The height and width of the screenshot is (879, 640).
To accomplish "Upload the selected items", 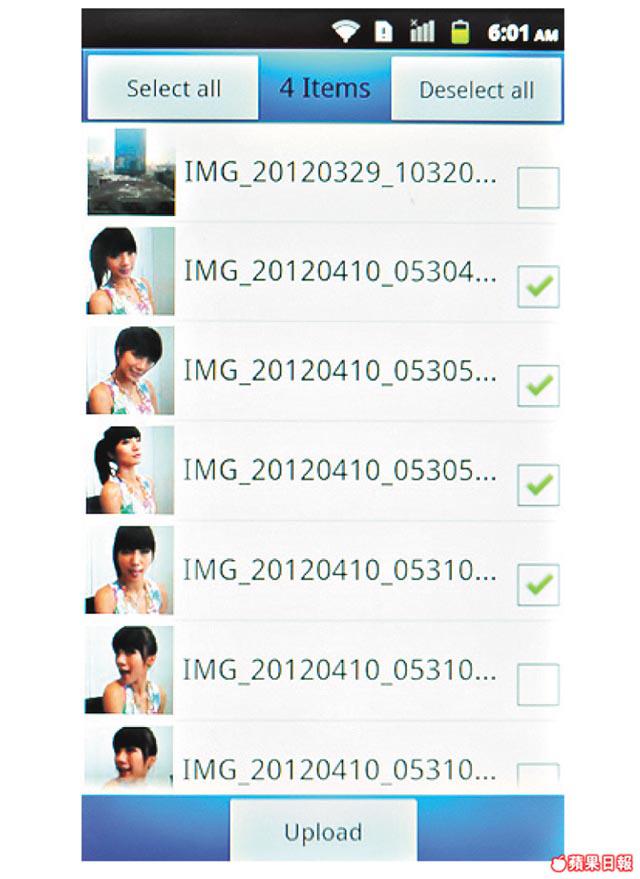I will pyautogui.click(x=323, y=831).
